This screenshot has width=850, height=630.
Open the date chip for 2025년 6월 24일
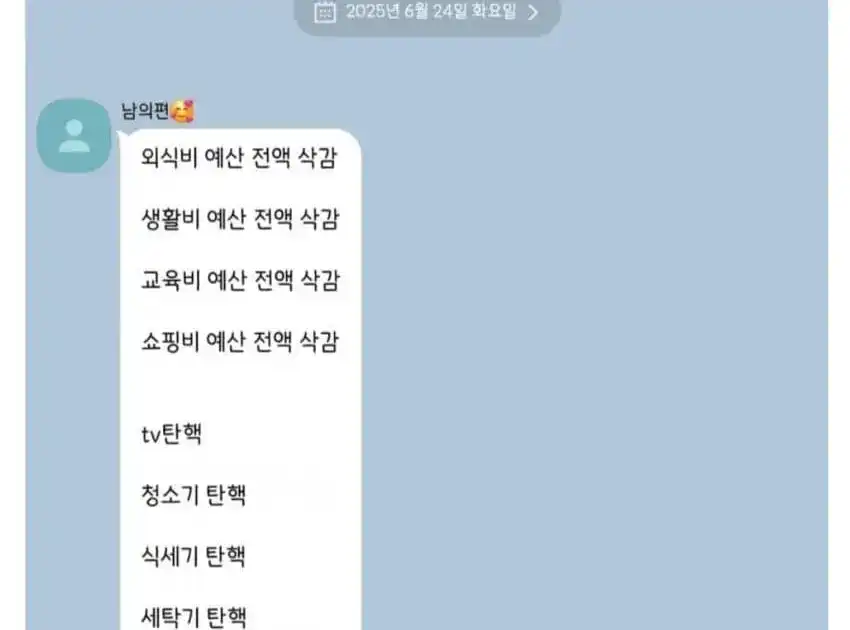point(427,13)
